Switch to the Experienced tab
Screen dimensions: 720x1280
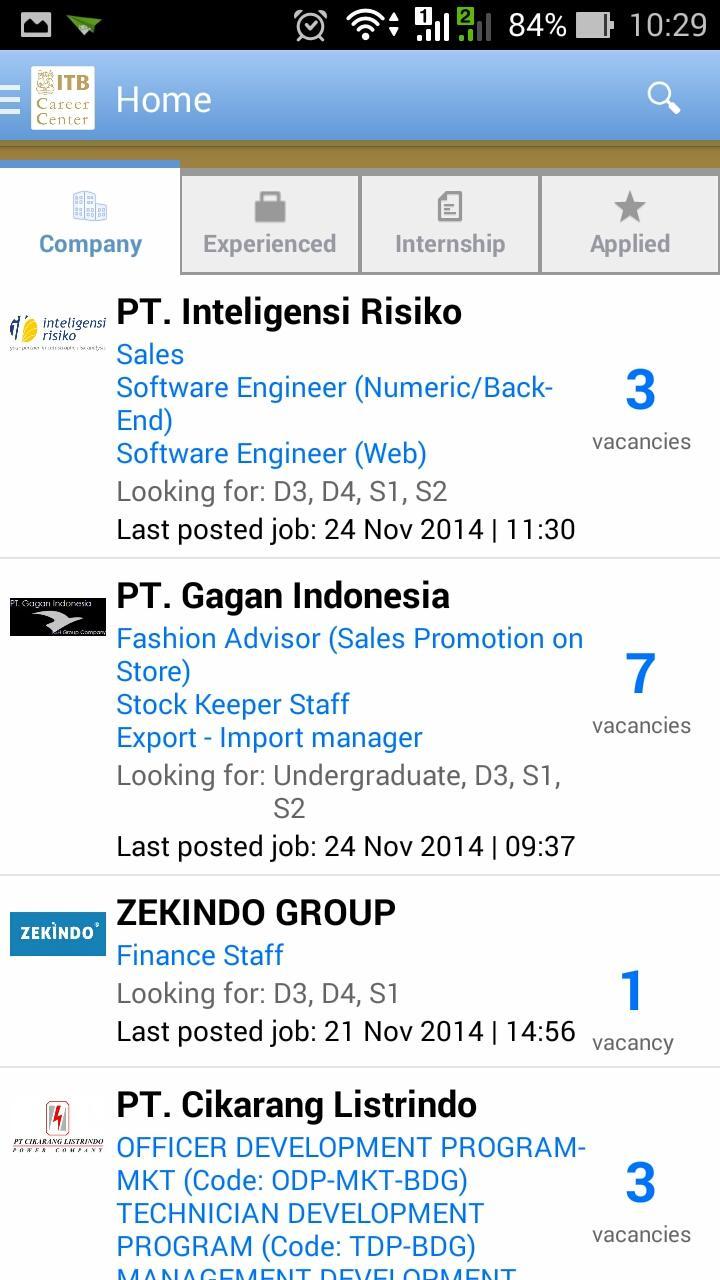pos(268,224)
